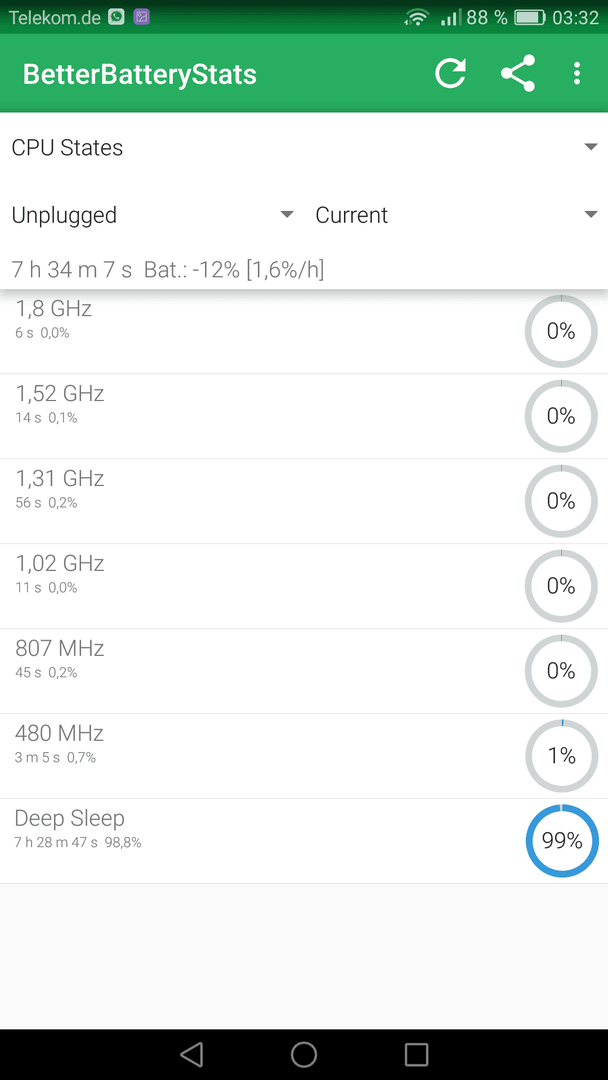Screen dimensions: 608x1080
Task: Open the Deep Sleep row
Action: (304, 841)
